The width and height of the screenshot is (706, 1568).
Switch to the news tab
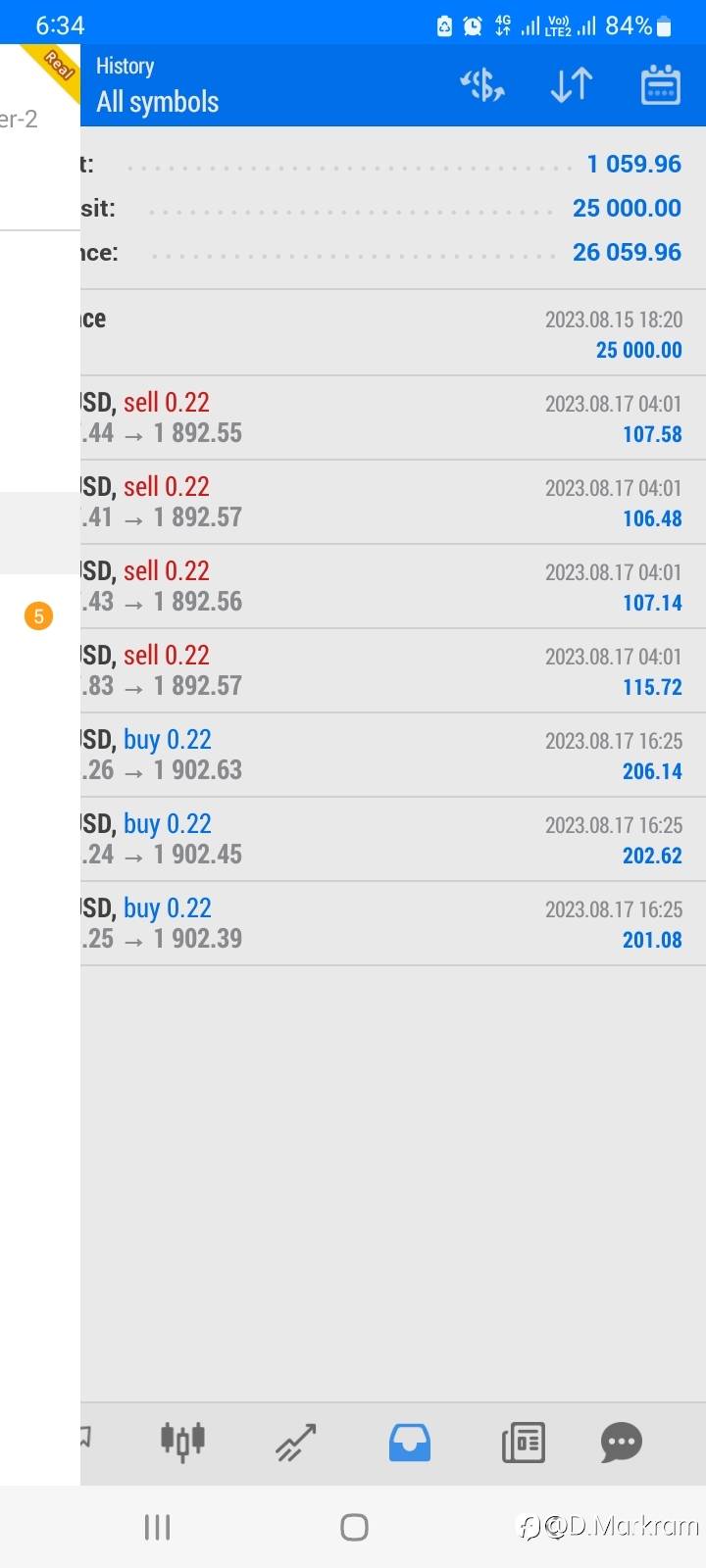coord(524,1443)
